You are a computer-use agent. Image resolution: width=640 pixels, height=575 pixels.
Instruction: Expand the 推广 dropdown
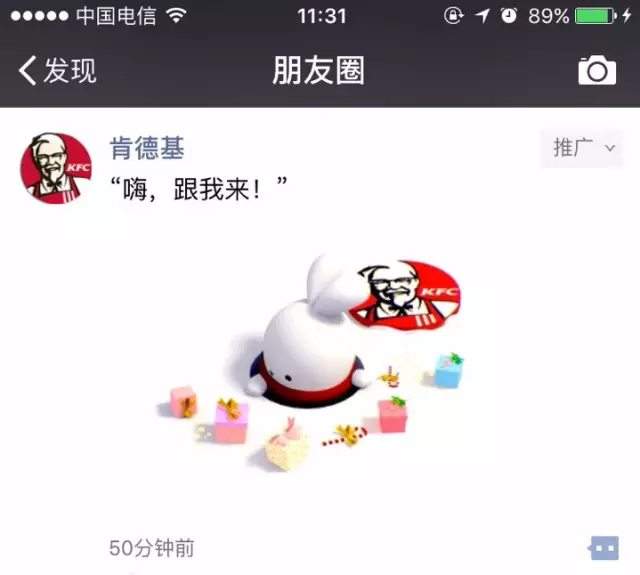coord(581,148)
